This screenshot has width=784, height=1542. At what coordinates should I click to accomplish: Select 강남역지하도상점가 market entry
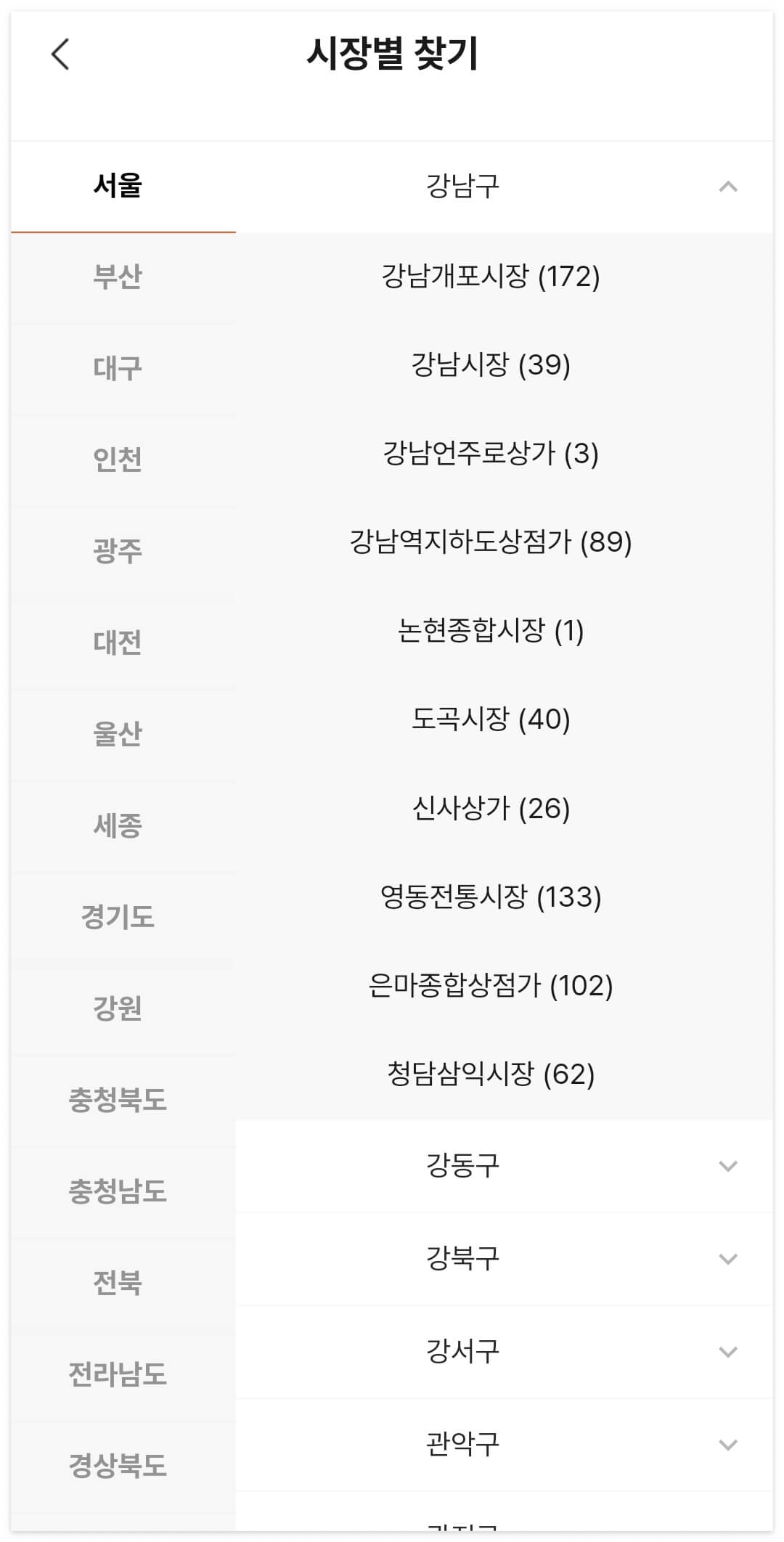(x=491, y=542)
